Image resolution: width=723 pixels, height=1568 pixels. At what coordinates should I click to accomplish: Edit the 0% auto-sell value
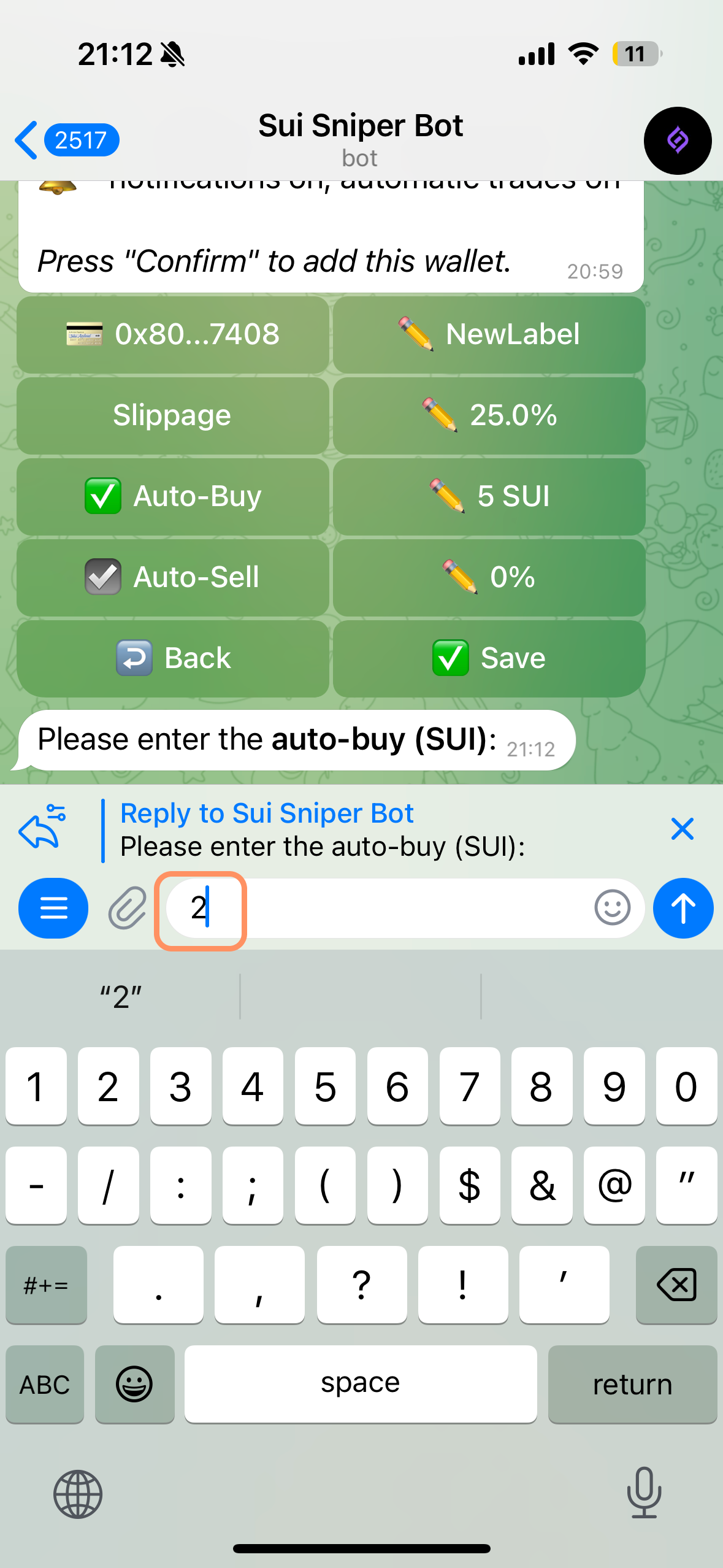(x=489, y=577)
